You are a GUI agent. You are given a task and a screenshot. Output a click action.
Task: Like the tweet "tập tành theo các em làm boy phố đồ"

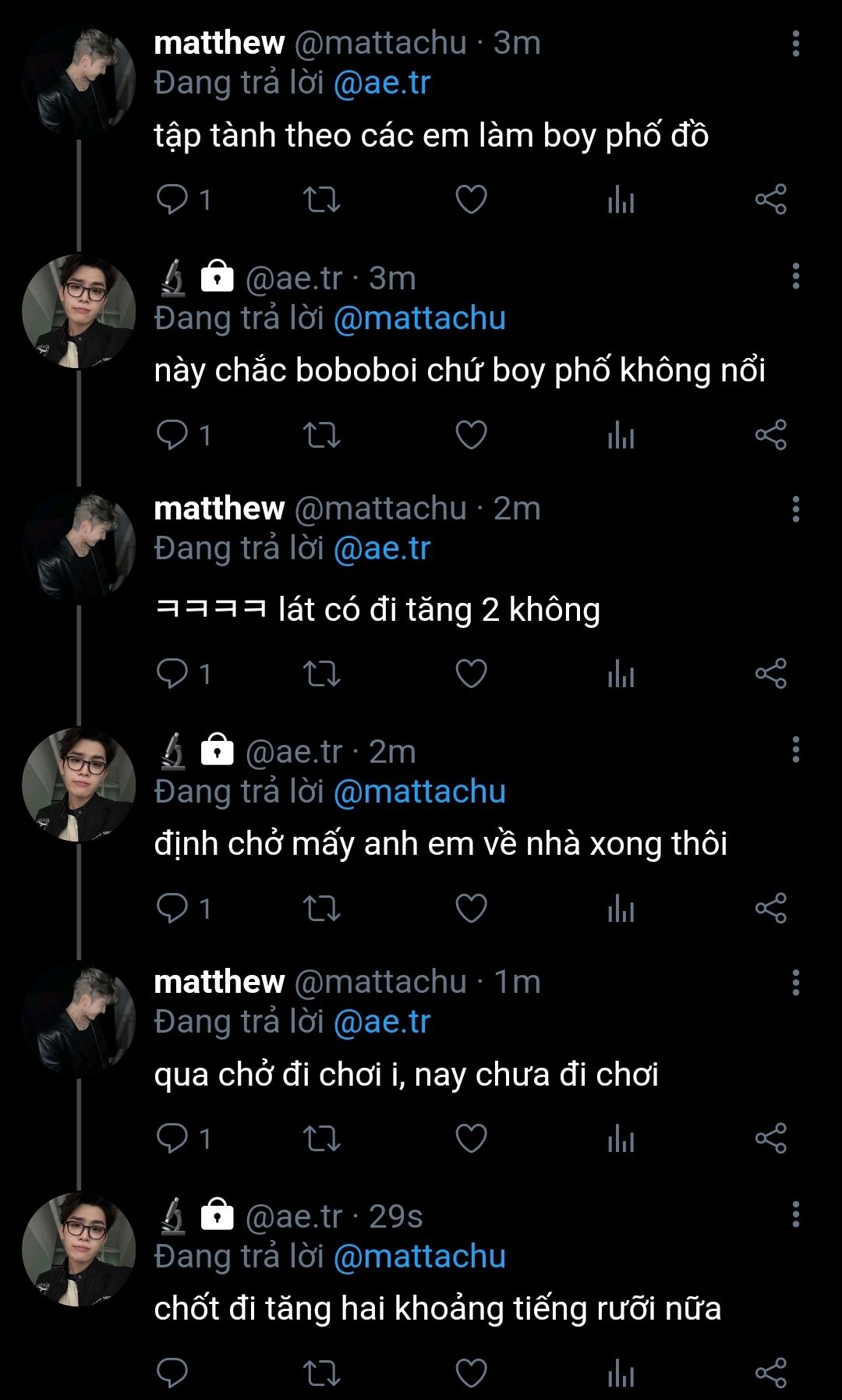click(471, 200)
